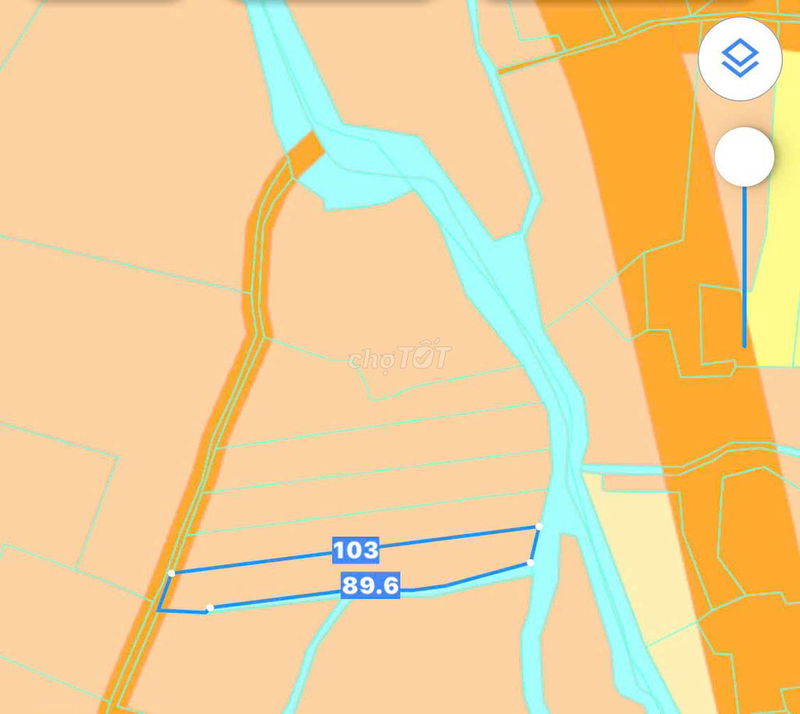
Task: Tap the layer opacity slider handle
Action: pyautogui.click(x=744, y=157)
